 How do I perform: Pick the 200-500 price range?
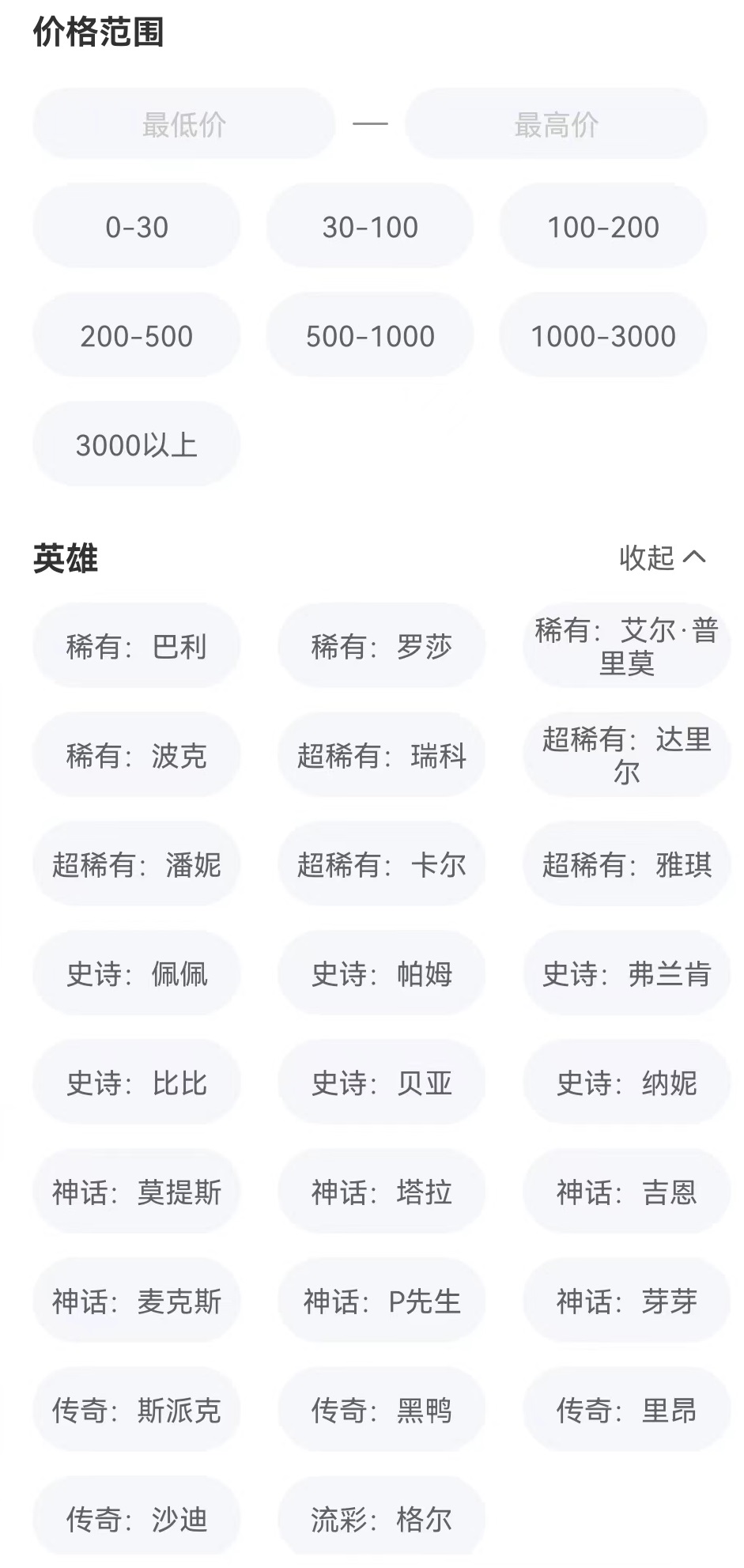137,336
